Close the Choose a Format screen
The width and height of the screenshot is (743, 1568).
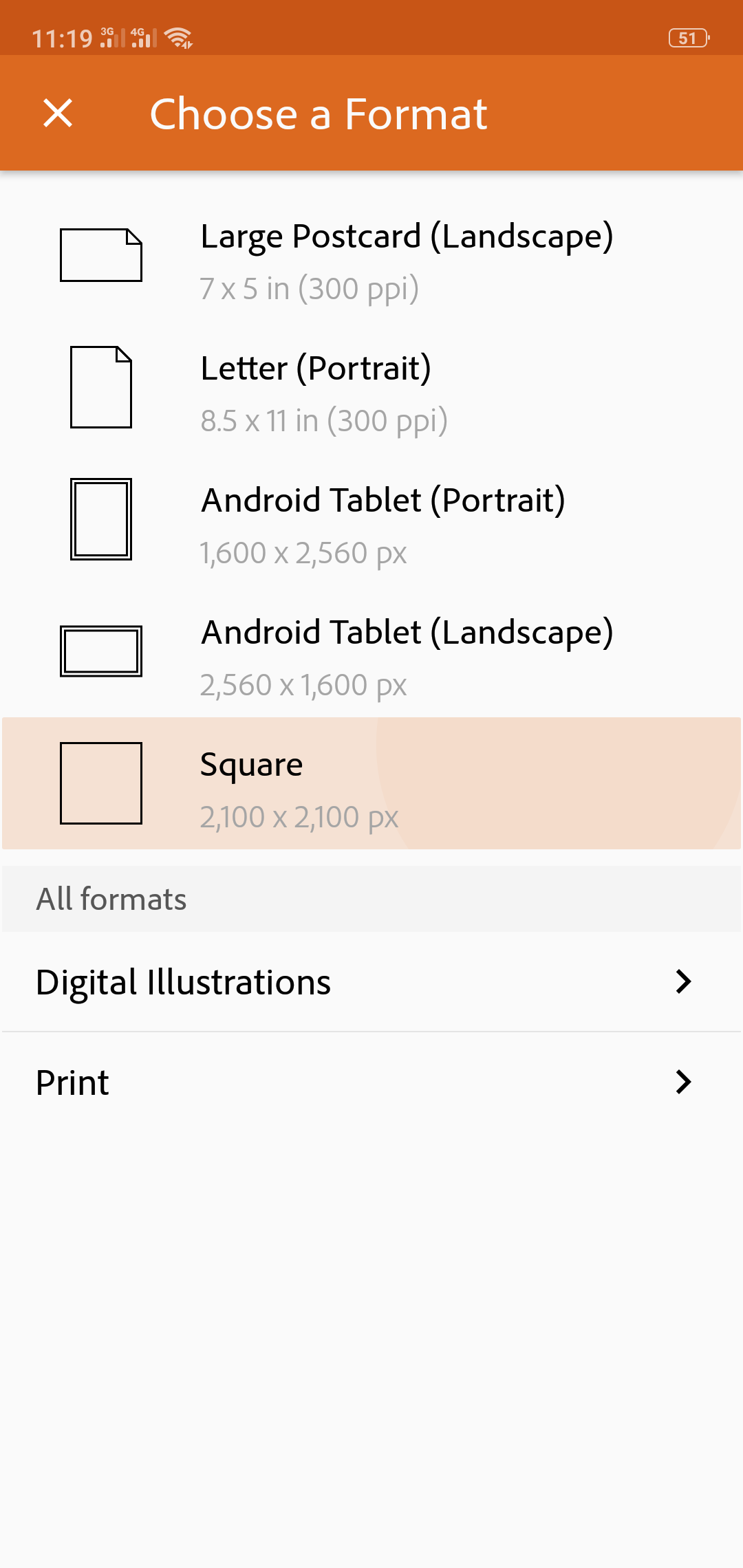[58, 113]
